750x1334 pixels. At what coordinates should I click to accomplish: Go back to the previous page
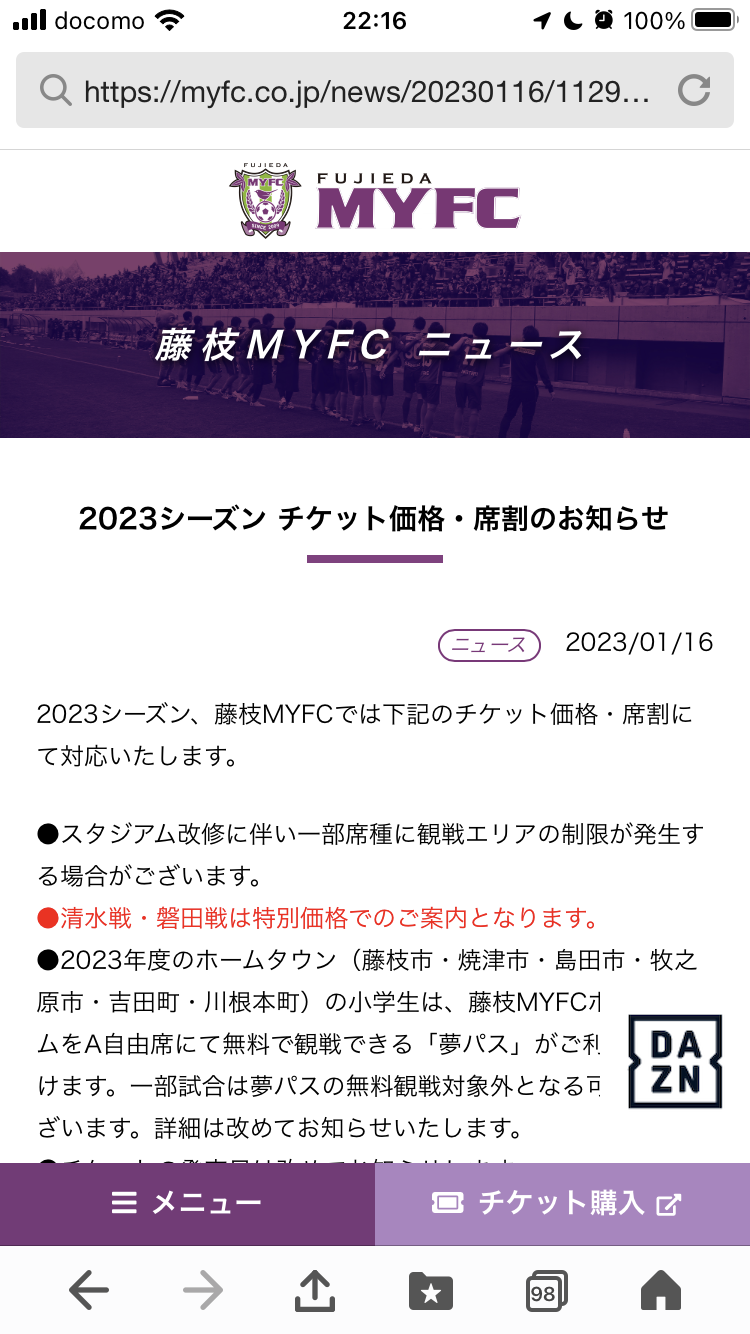coord(88,1291)
